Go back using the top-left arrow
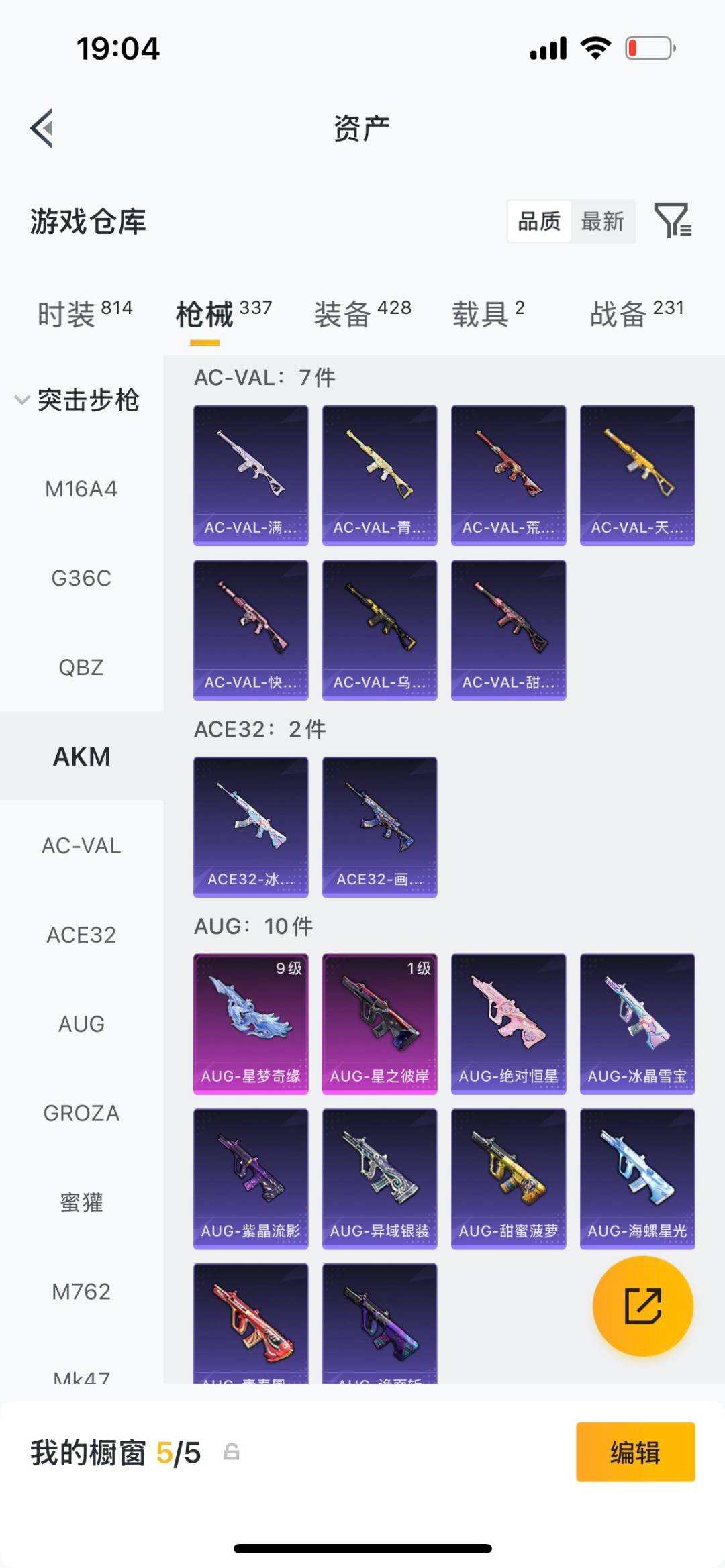This screenshot has width=725, height=1568. (42, 127)
